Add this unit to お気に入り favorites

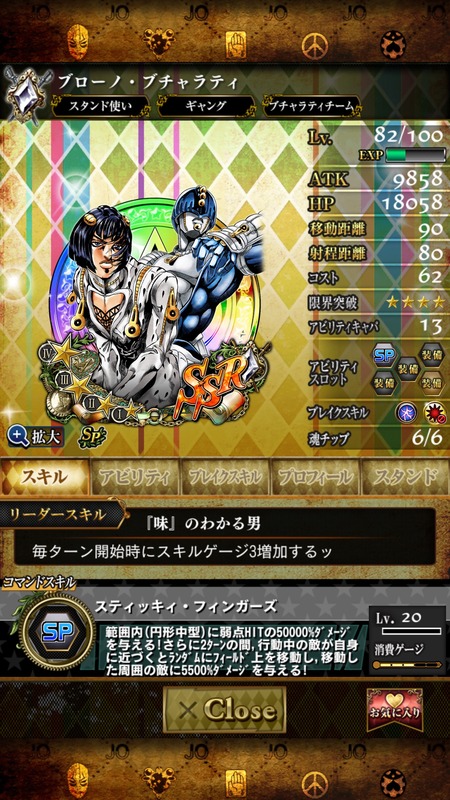pos(394,709)
